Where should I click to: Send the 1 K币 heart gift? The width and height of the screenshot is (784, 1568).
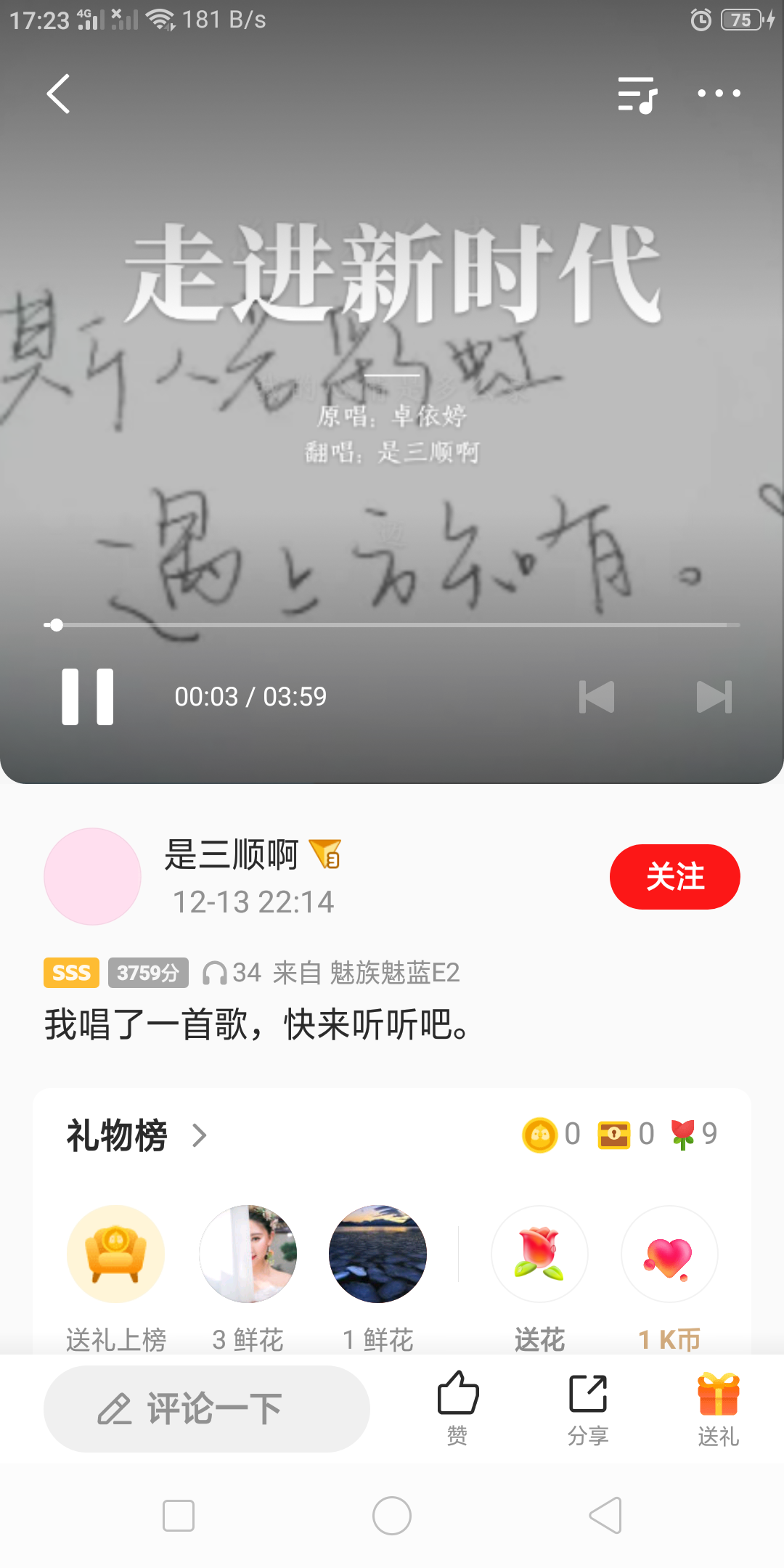tap(669, 1254)
